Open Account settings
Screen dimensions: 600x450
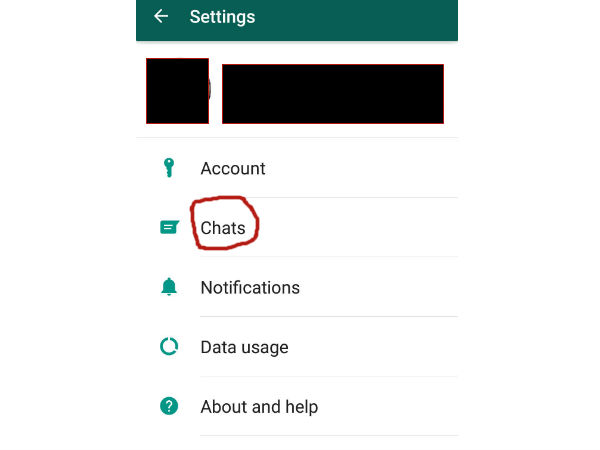(233, 168)
